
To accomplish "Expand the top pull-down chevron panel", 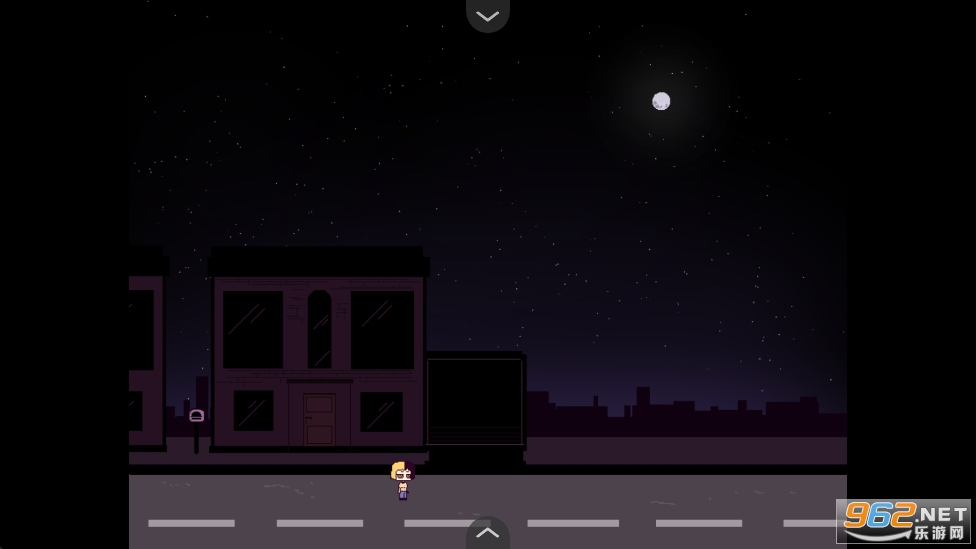I will tap(487, 15).
